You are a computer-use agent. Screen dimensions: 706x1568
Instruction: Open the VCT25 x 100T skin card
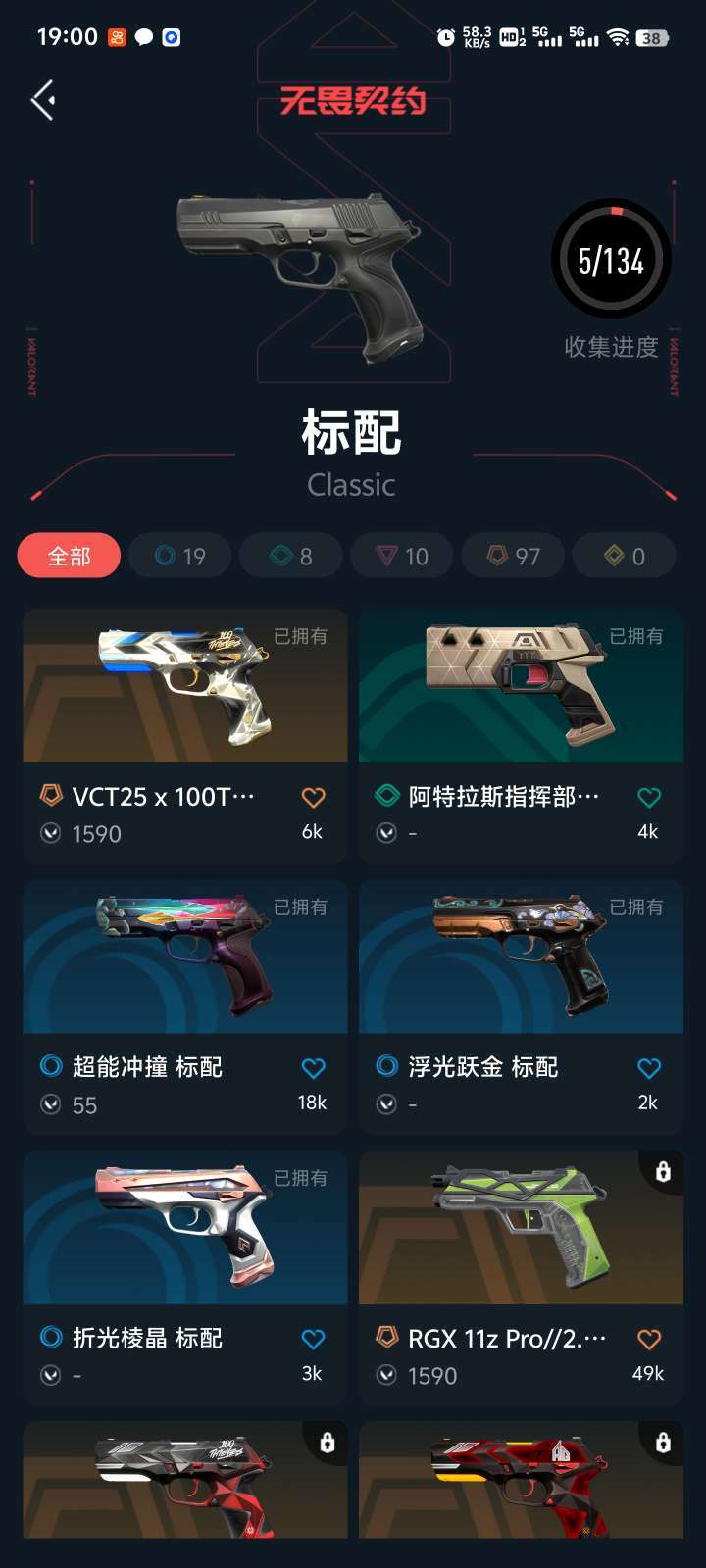(x=185, y=736)
